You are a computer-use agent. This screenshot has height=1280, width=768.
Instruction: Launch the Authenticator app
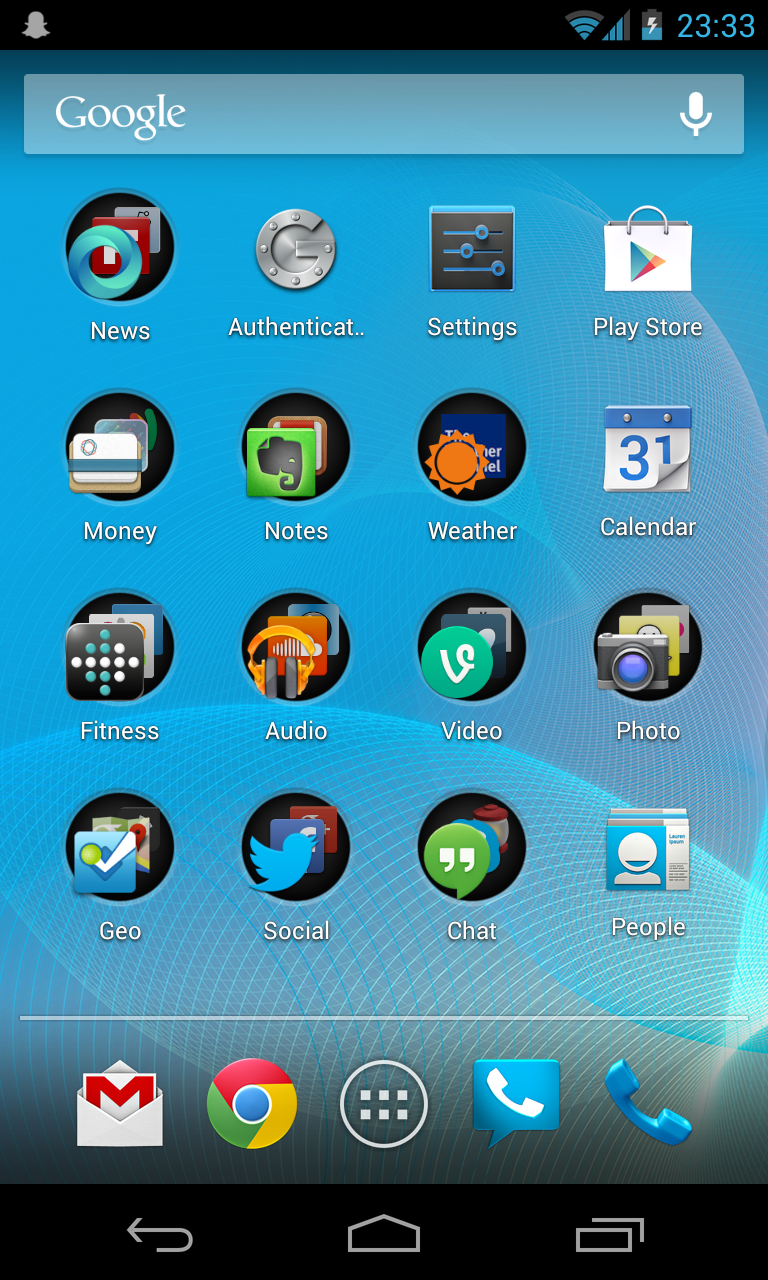click(296, 250)
